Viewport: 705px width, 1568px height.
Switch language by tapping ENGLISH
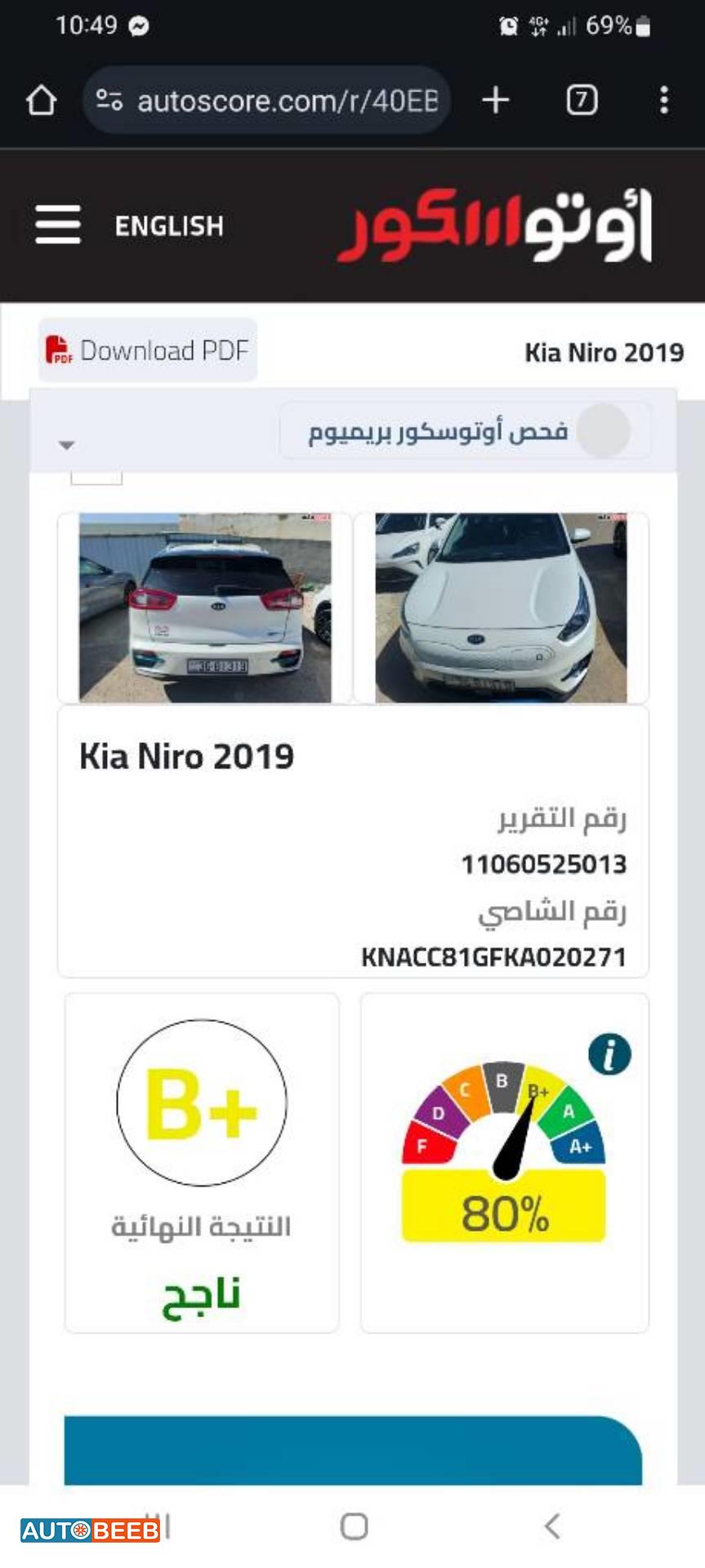click(169, 226)
